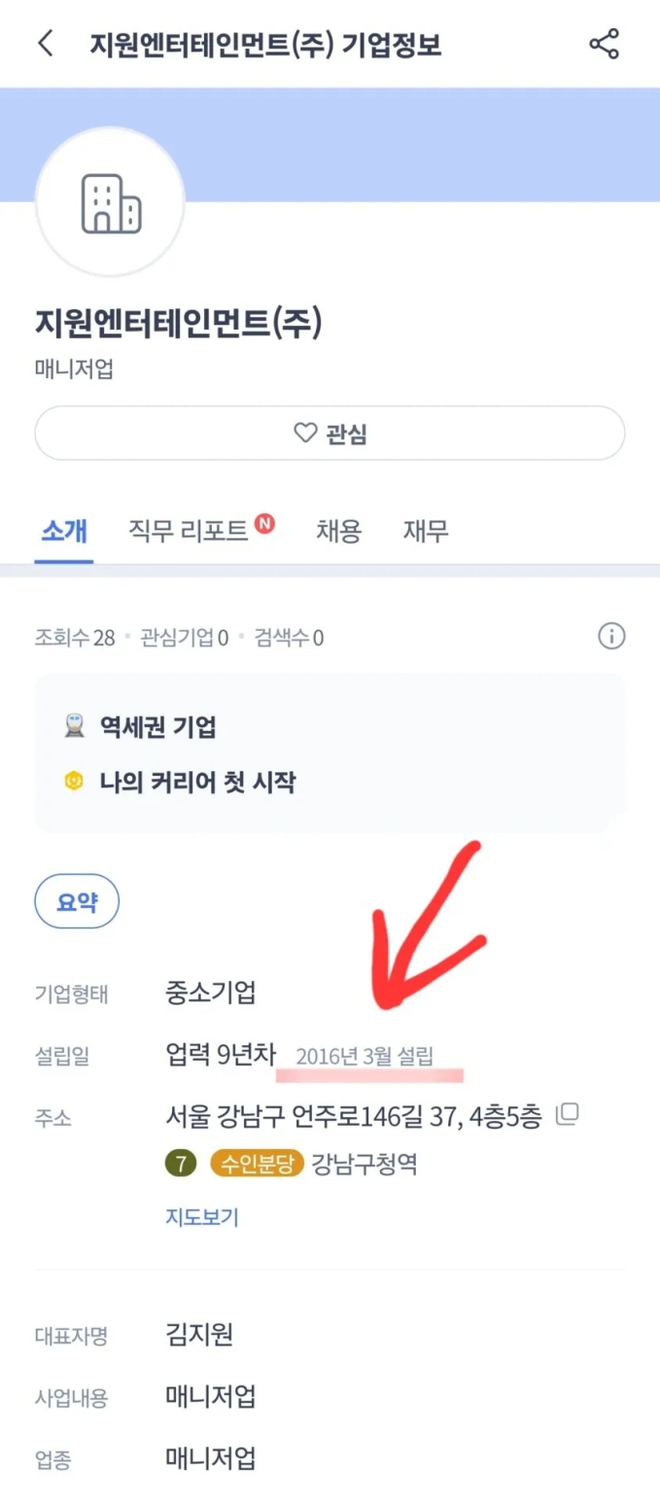Share this company info page
Image resolution: width=660 pixels, height=1503 pixels.
[604, 44]
